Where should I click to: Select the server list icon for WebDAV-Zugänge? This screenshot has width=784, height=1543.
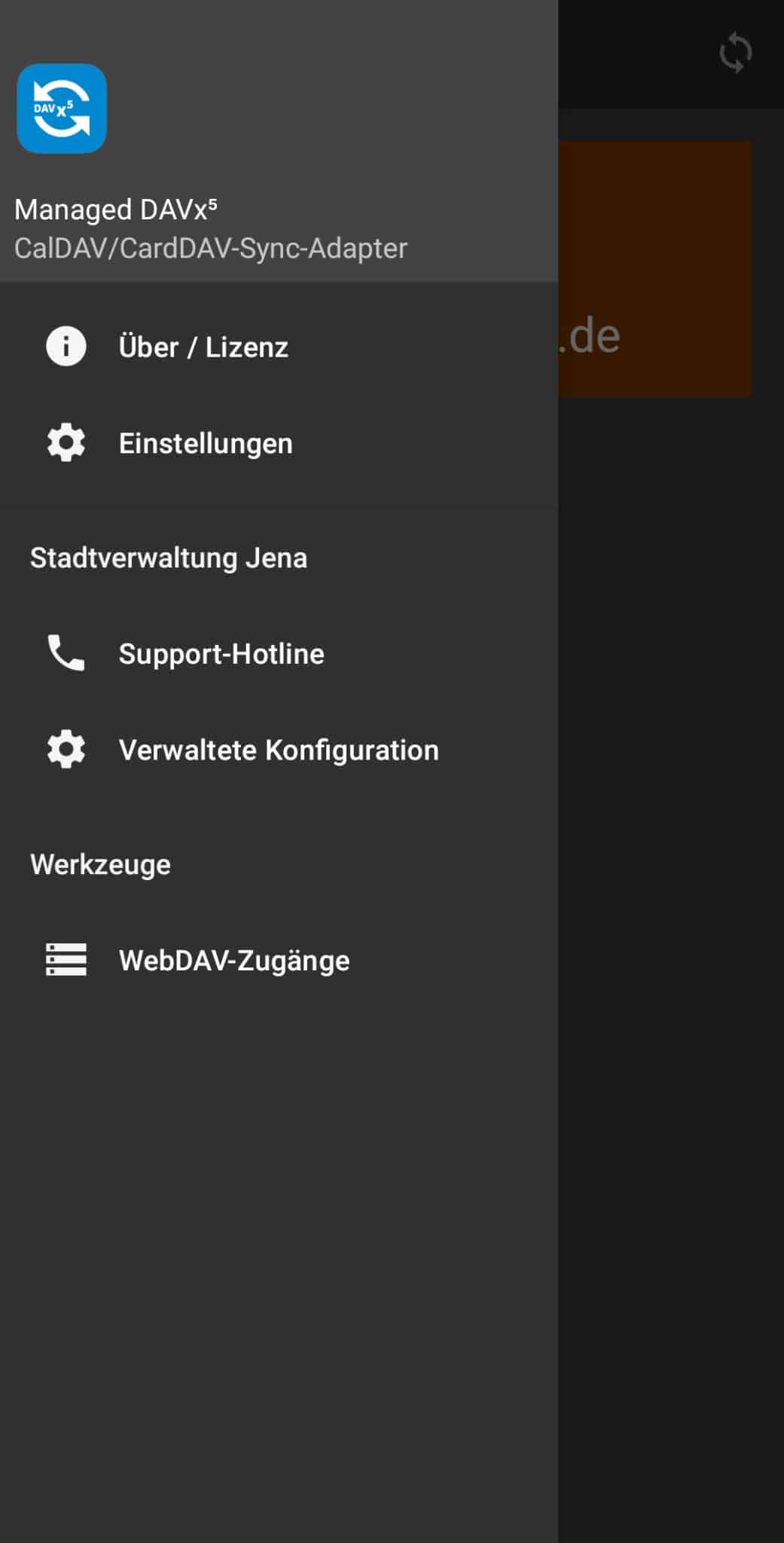[x=66, y=960]
